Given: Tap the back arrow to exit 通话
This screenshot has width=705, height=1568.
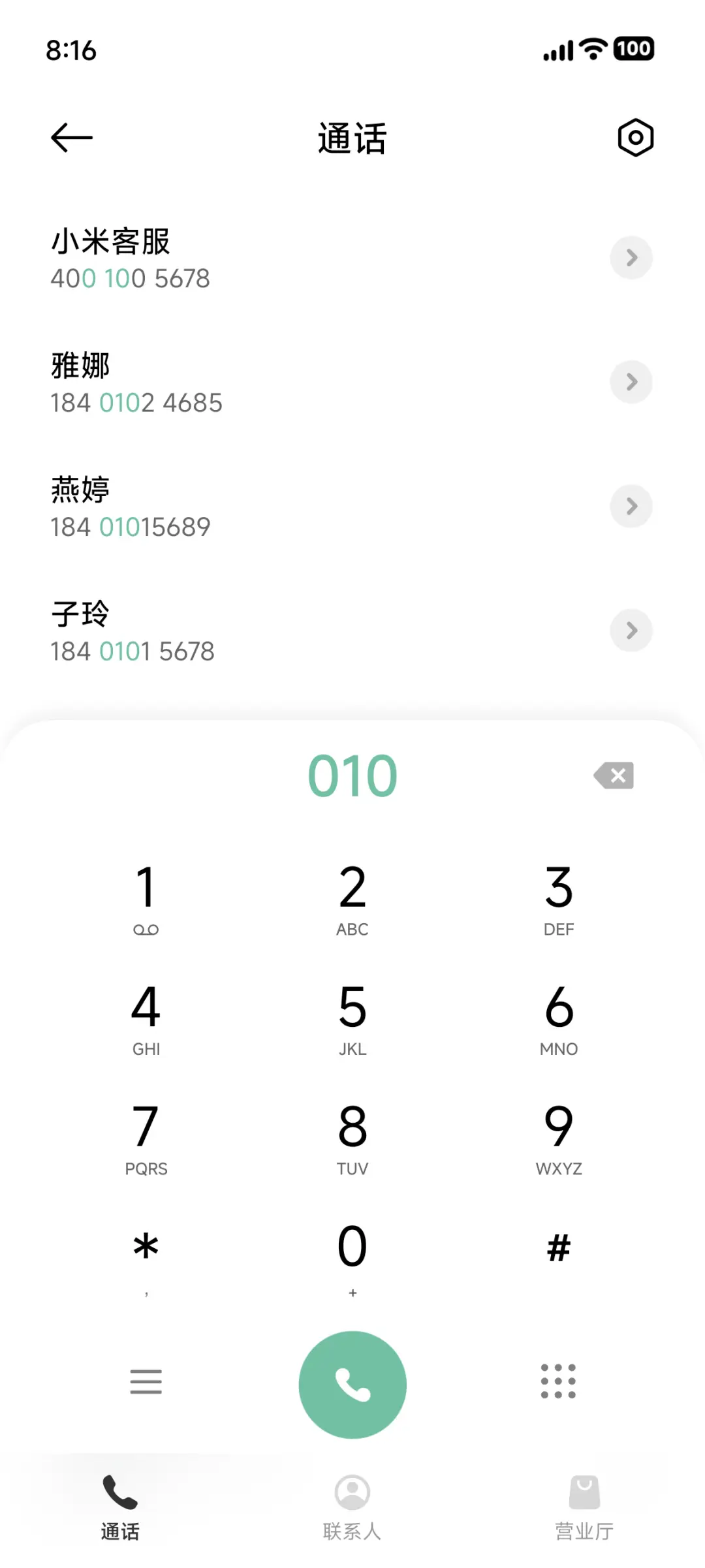Looking at the screenshot, I should pyautogui.click(x=70, y=137).
